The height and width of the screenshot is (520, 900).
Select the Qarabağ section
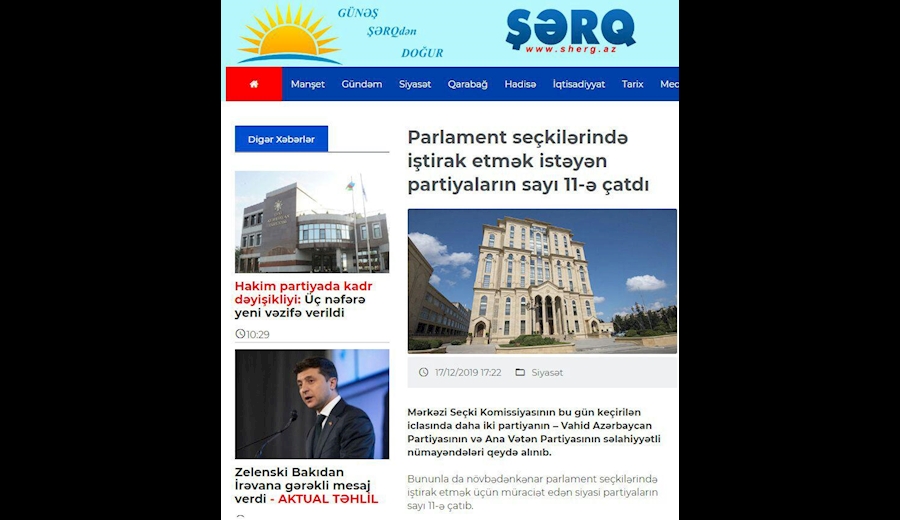467,84
